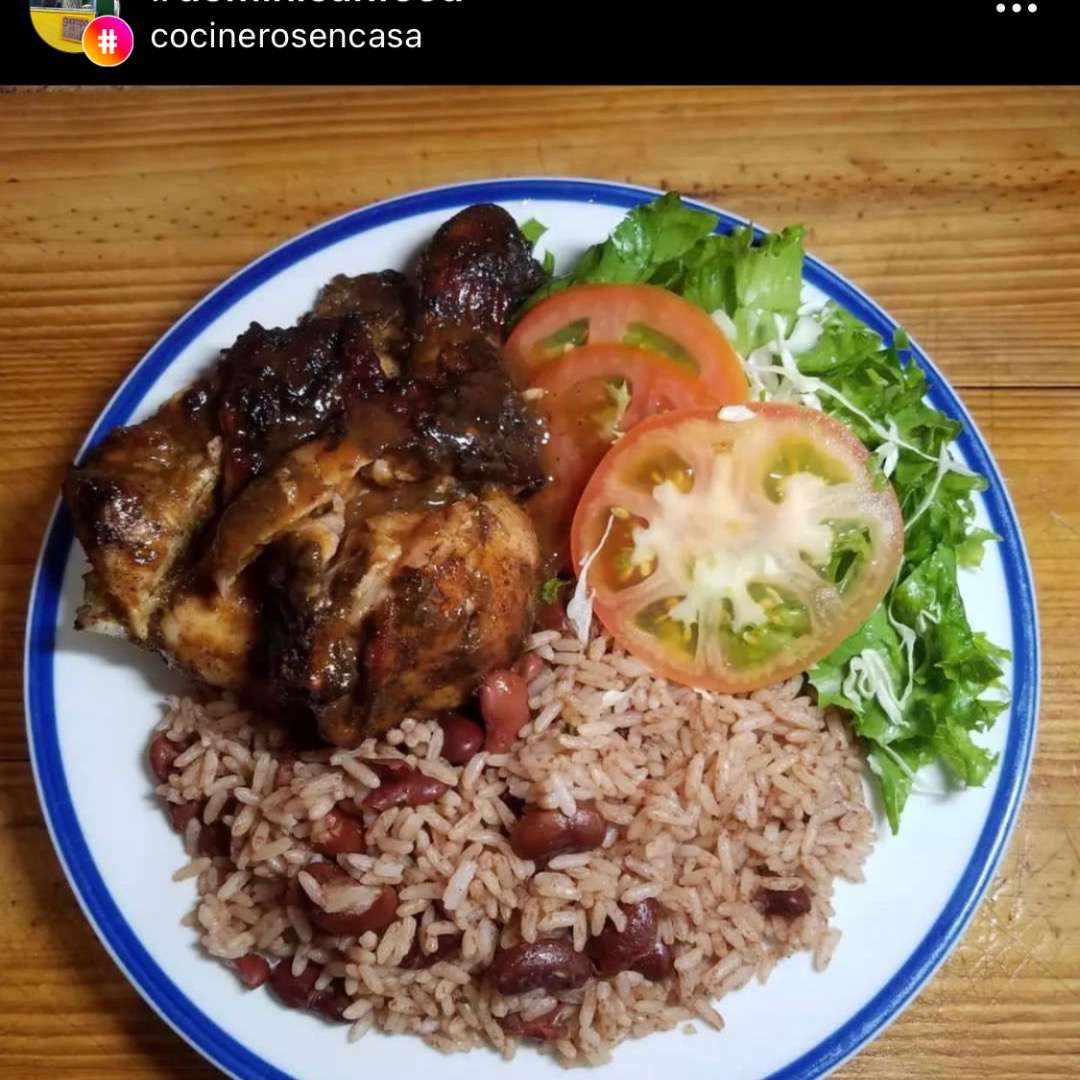Viewport: 1080px width, 1080px height.
Task: Tap the hashtag avatar icon
Action: [x=107, y=41]
